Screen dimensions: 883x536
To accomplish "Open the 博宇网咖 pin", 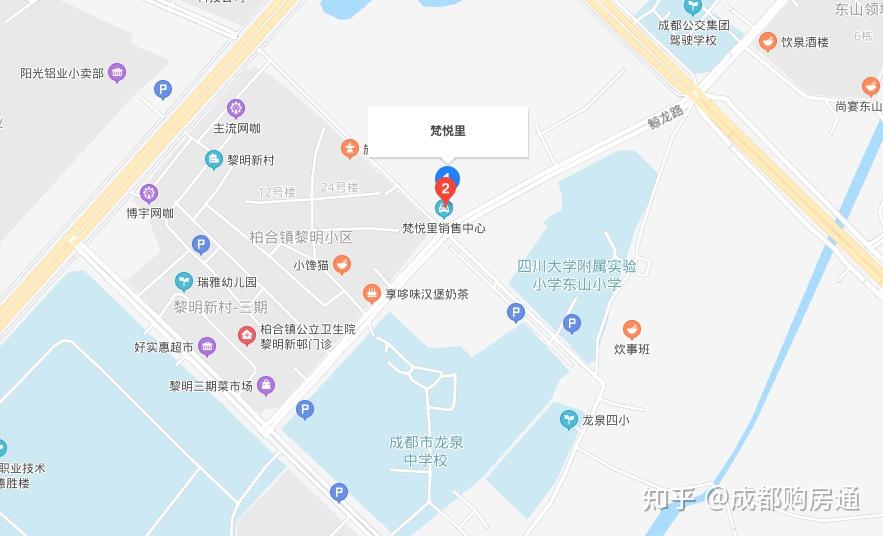I will pyautogui.click(x=149, y=194).
